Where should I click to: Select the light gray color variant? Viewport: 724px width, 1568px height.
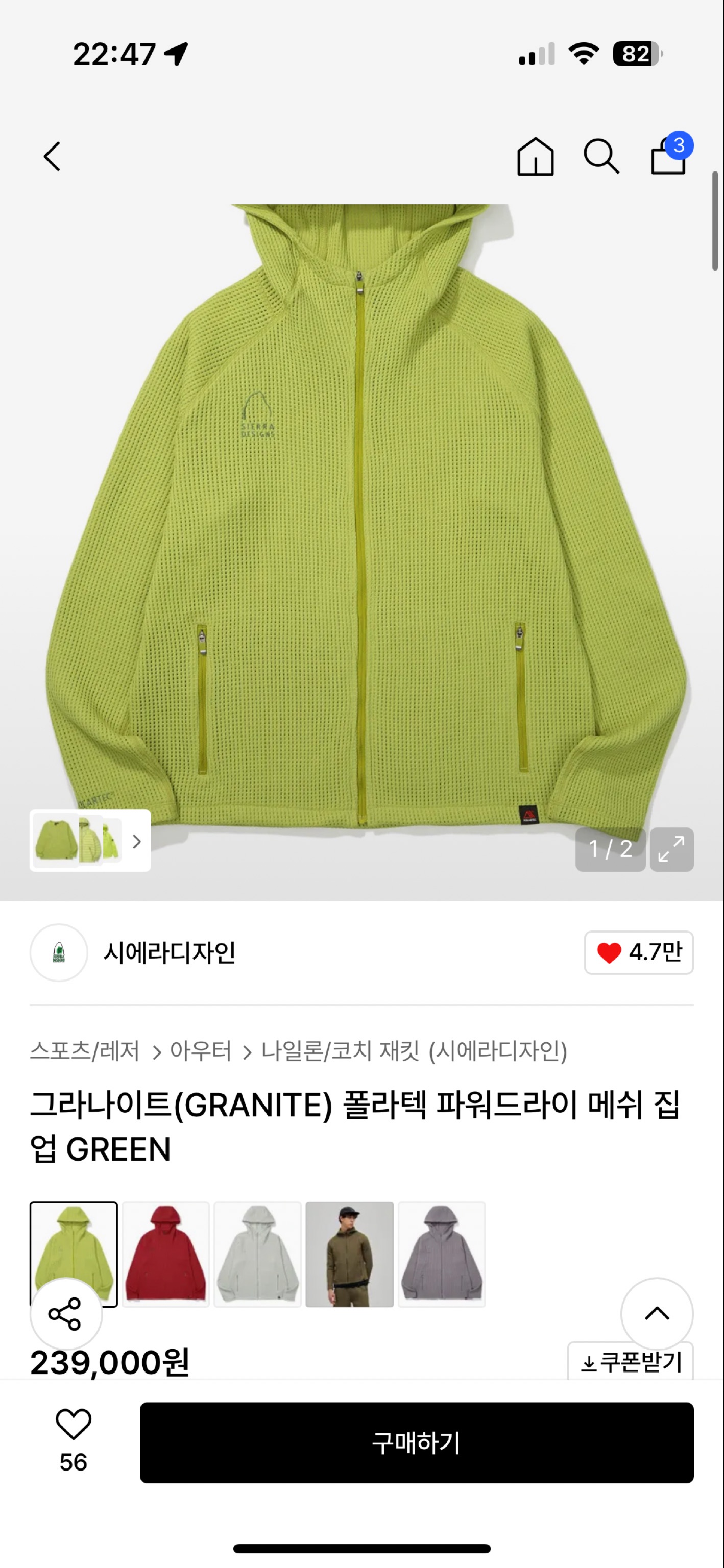coord(257,1254)
